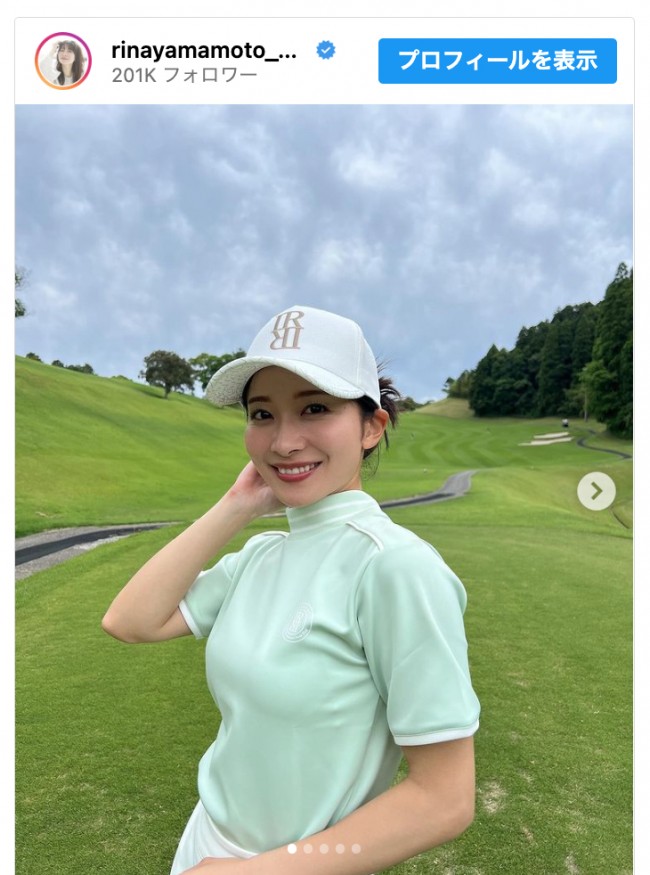Tap the プロフィールを表示 button
The height and width of the screenshot is (875, 650).
pos(497,60)
